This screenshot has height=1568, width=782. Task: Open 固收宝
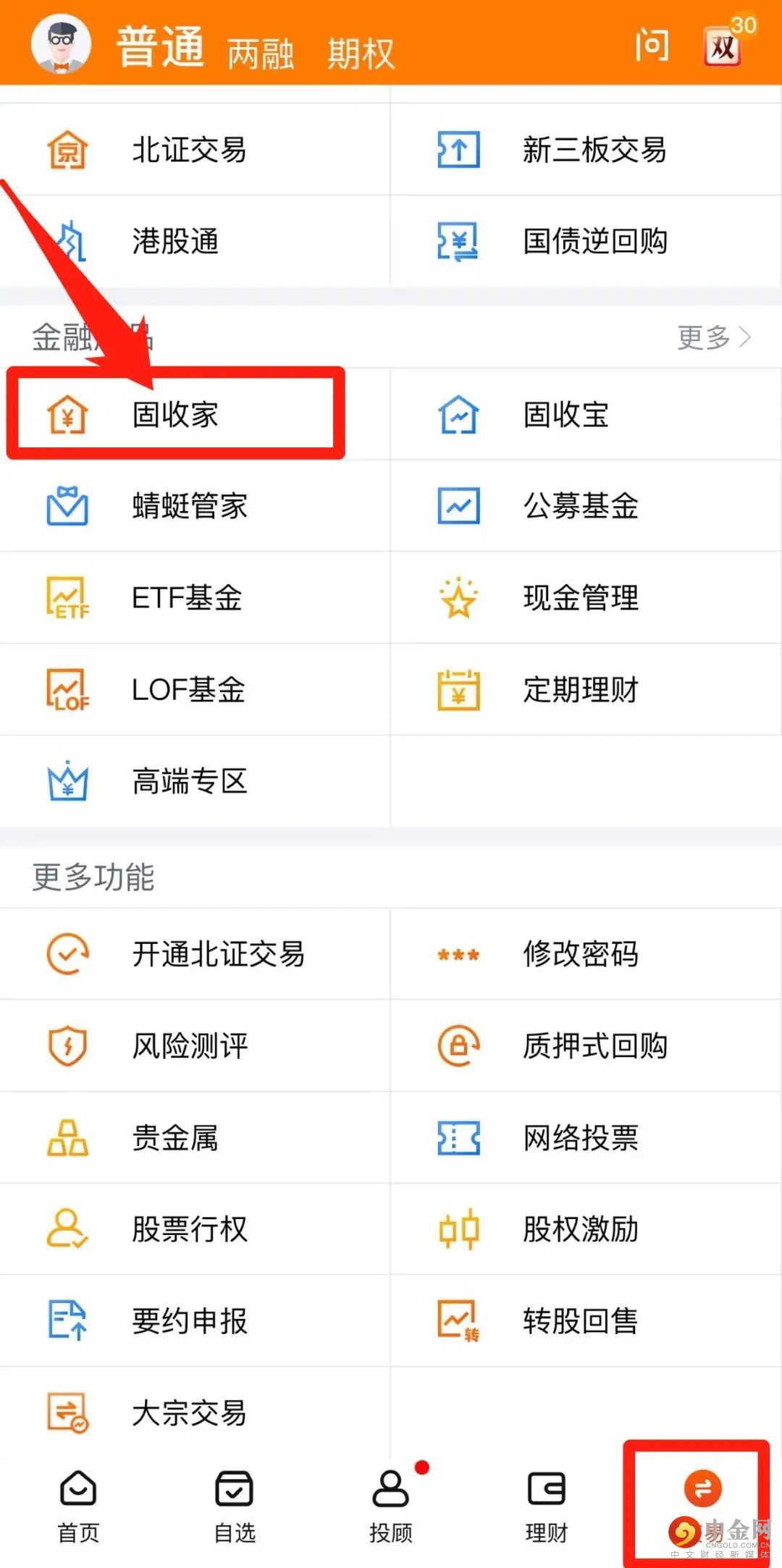[566, 415]
